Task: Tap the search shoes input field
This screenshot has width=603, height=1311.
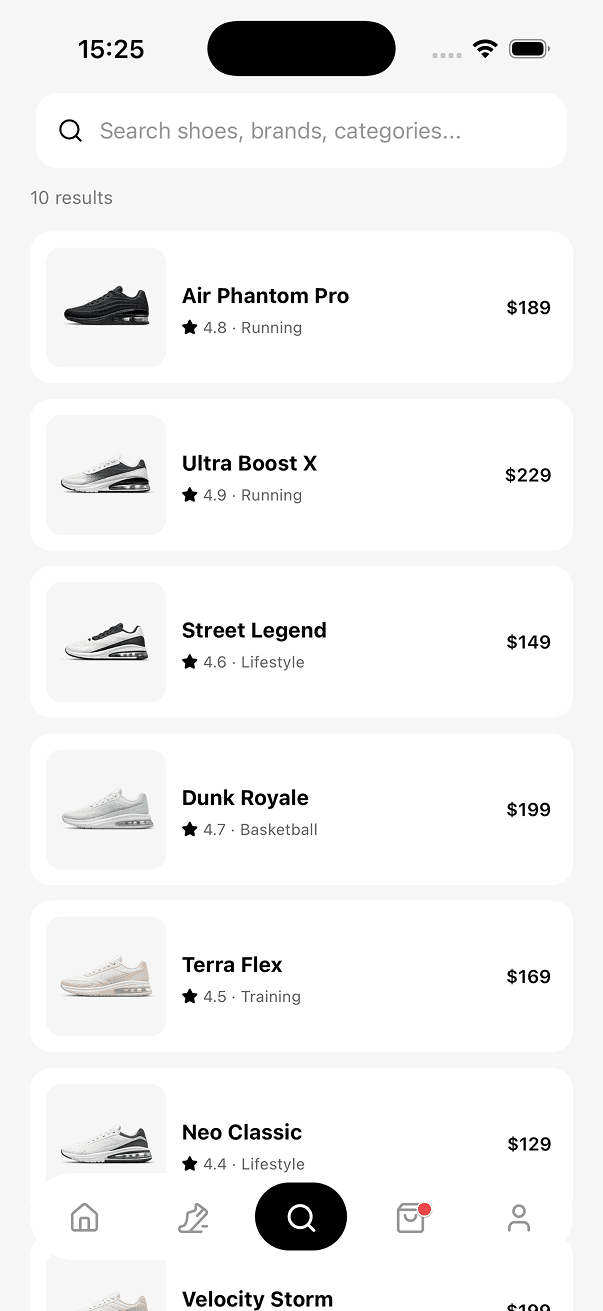Action: (x=300, y=131)
